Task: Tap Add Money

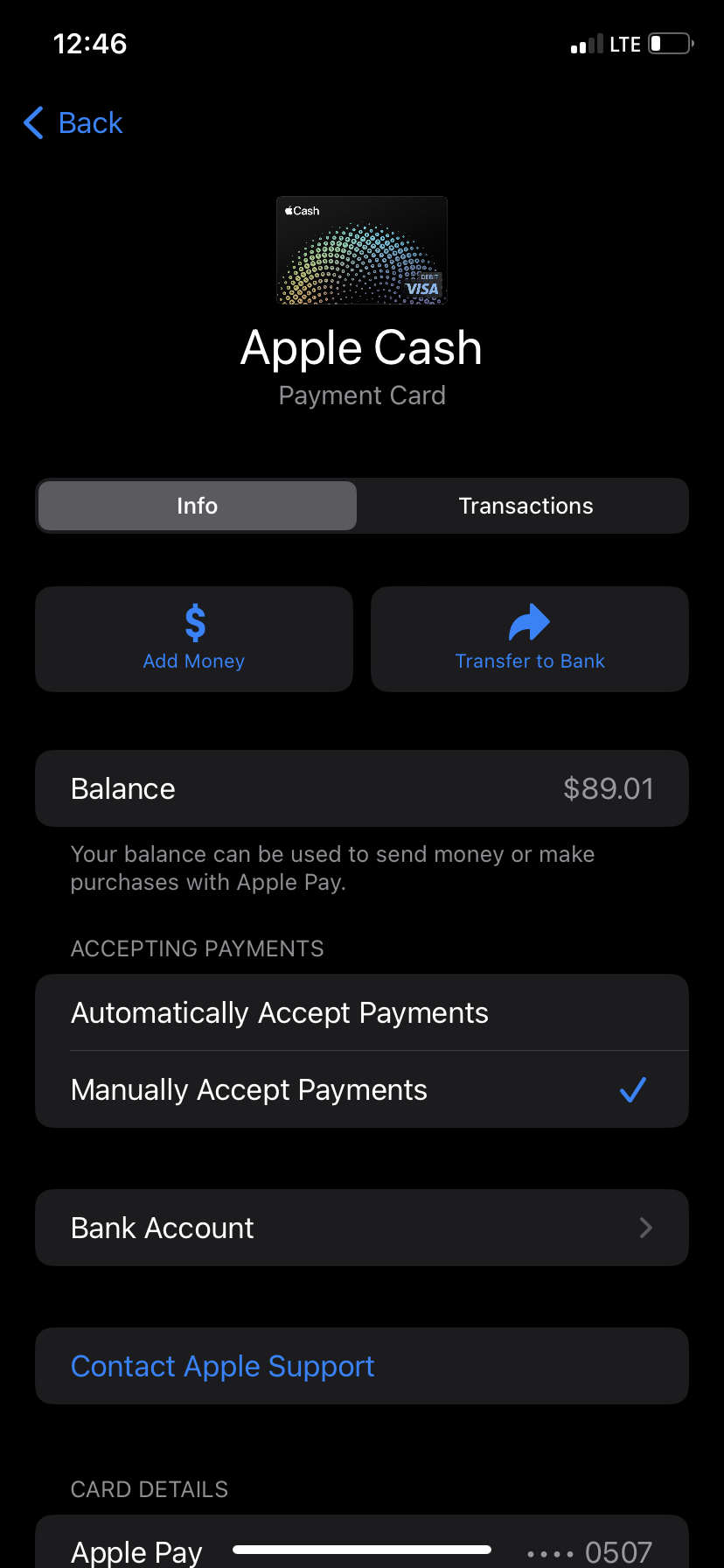Action: 194,640
